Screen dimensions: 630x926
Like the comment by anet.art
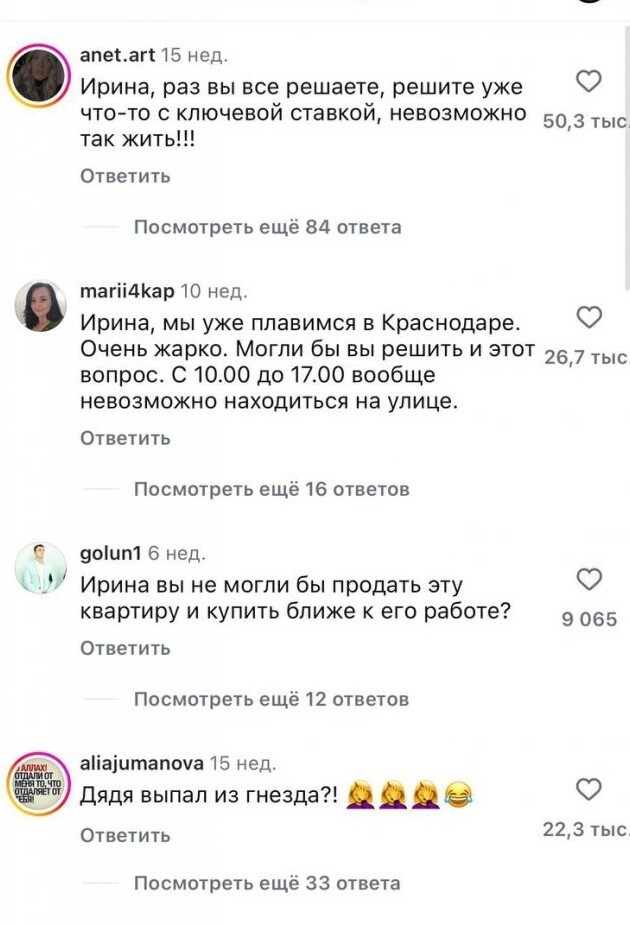(x=590, y=82)
